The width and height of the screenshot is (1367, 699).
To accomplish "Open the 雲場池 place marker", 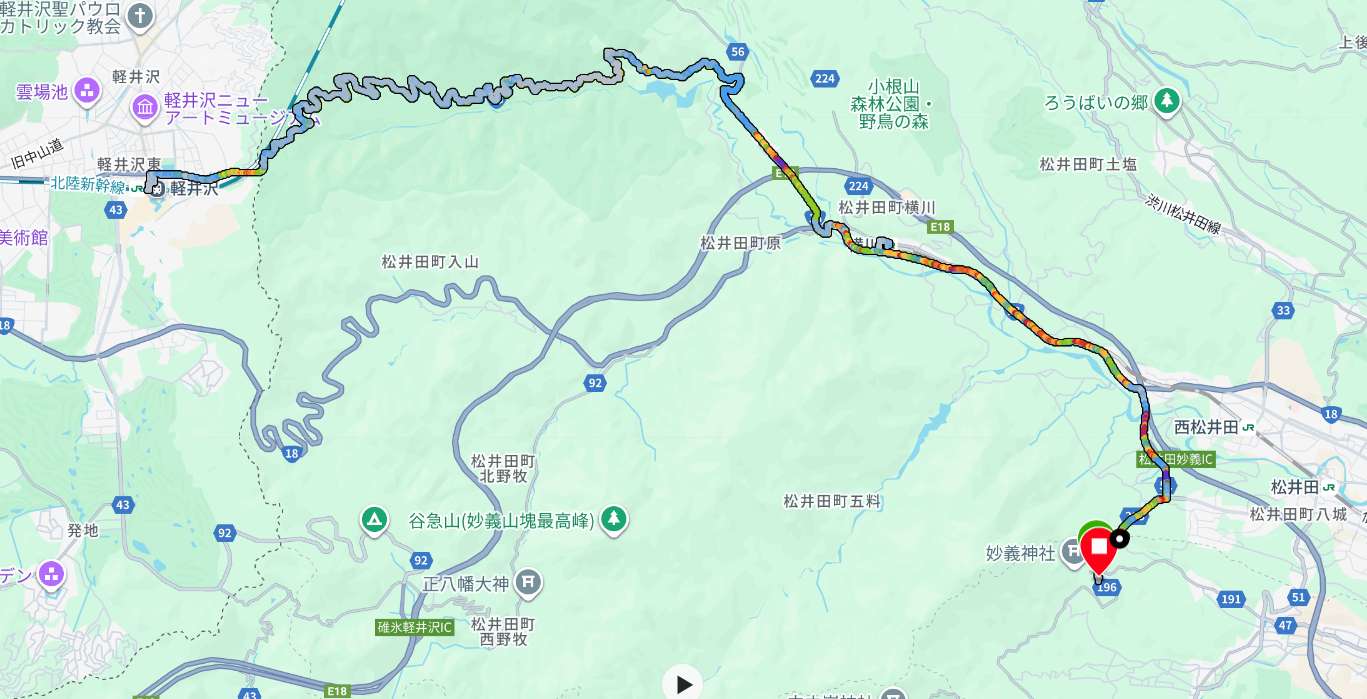I will 87,92.
